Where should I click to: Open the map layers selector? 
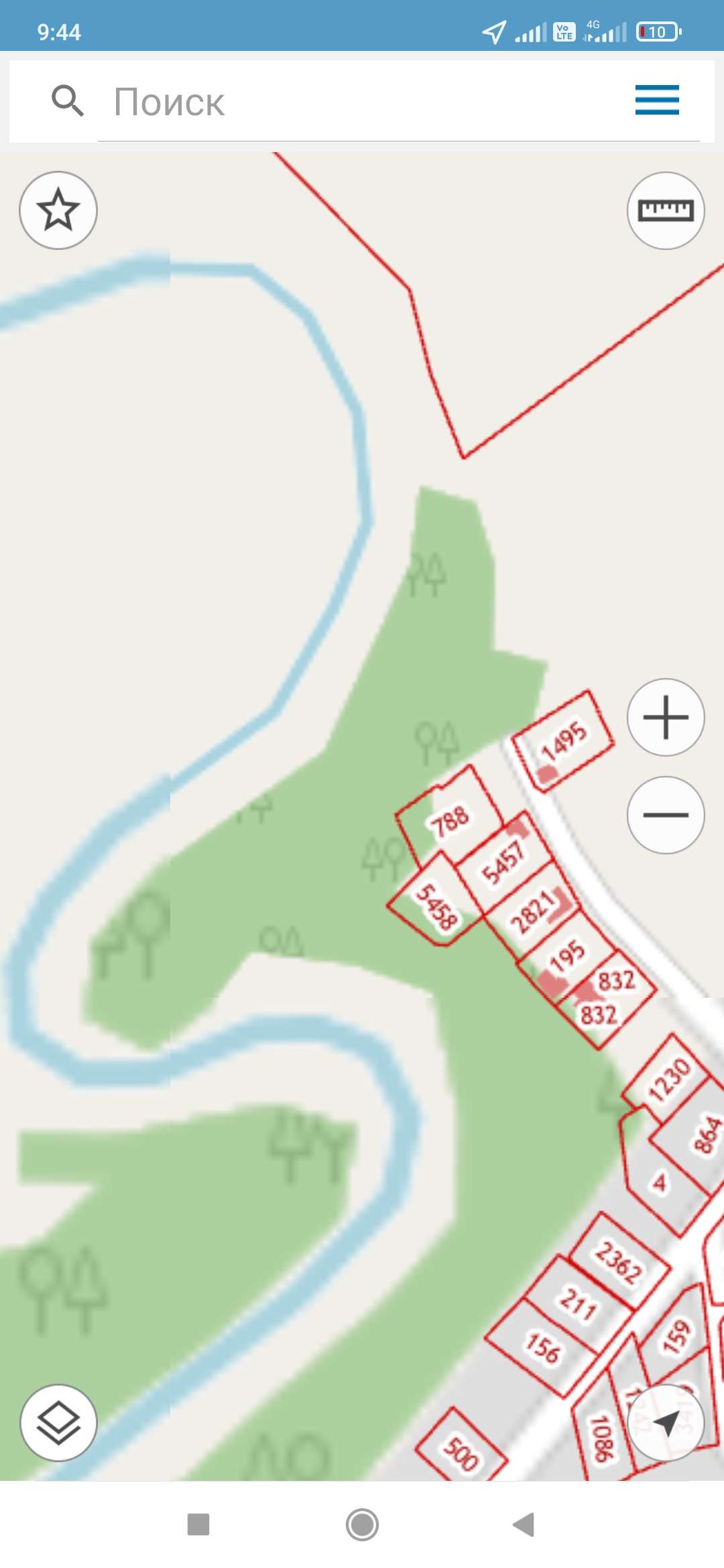tap(58, 1423)
